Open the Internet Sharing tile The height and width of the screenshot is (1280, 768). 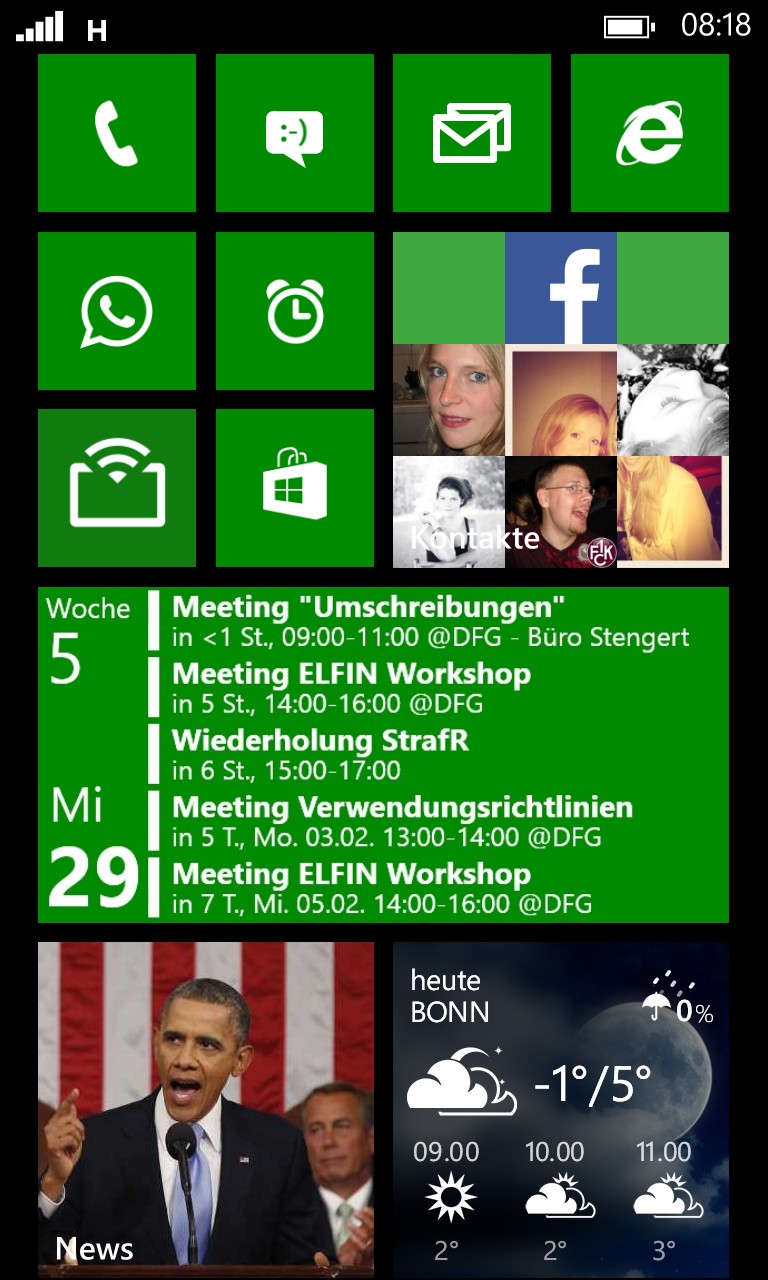[117, 488]
